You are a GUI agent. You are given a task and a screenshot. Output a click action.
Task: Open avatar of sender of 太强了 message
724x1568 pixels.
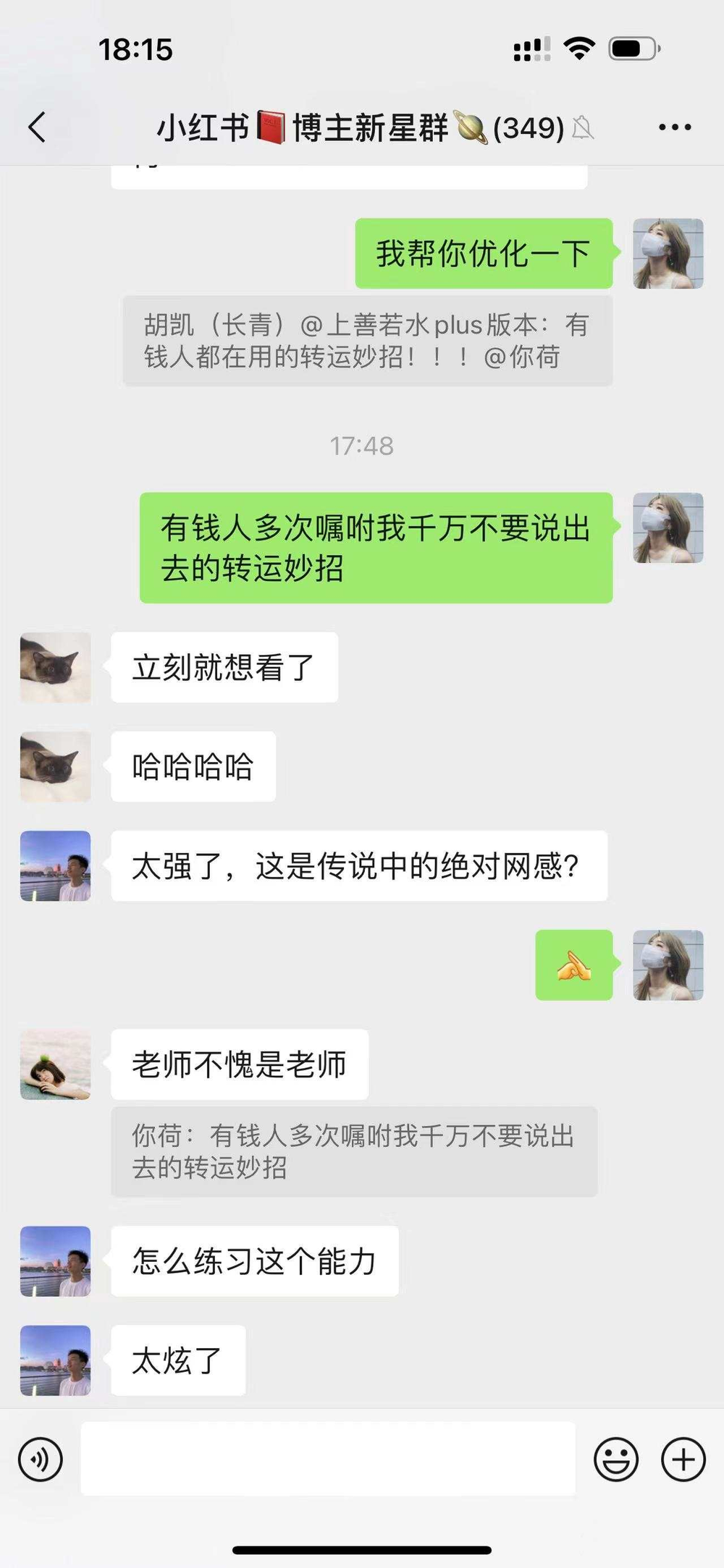(56, 865)
